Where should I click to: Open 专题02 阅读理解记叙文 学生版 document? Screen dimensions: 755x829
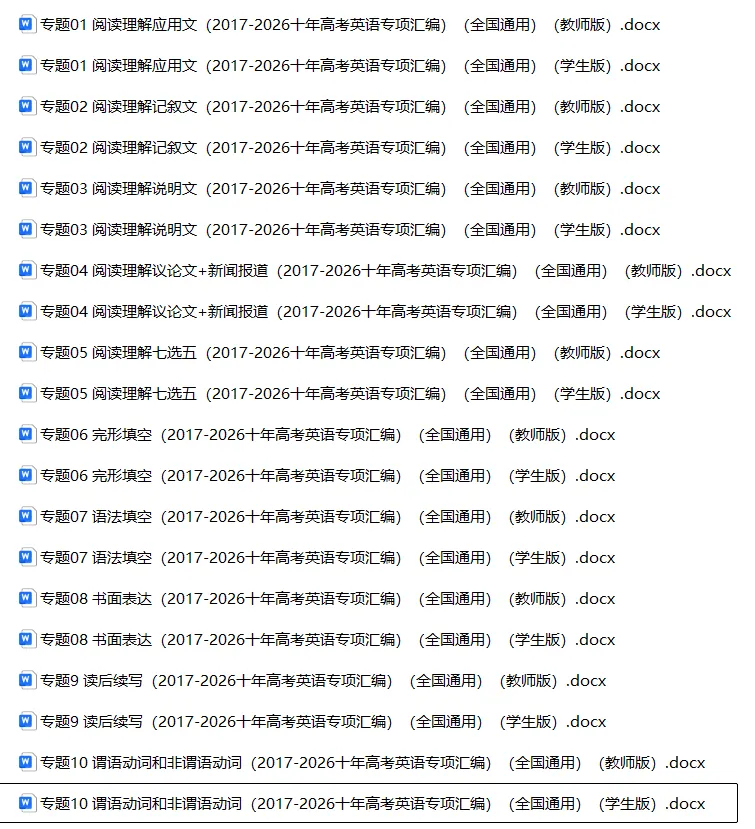coord(339,148)
